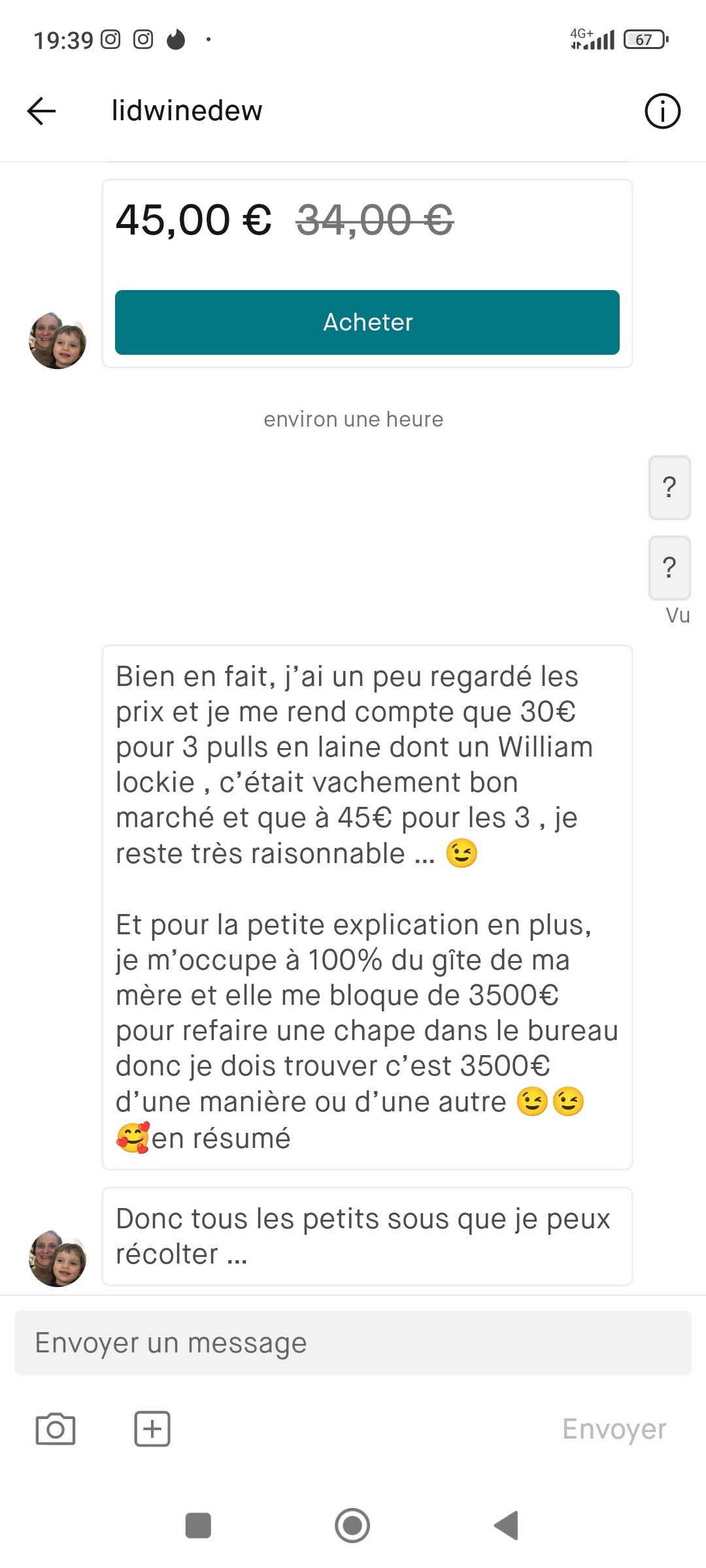This screenshot has height=1568, width=706.
Task: Focus the Envoyer un message field
Action: coord(353,1343)
